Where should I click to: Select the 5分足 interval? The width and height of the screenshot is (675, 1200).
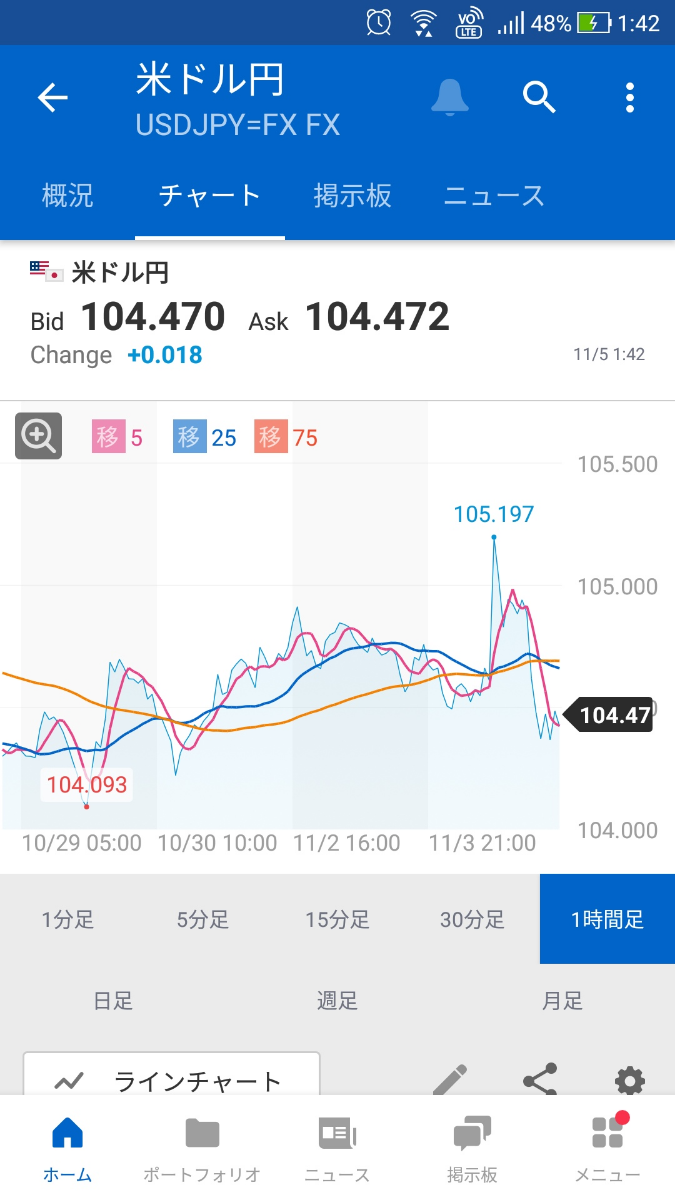203,919
